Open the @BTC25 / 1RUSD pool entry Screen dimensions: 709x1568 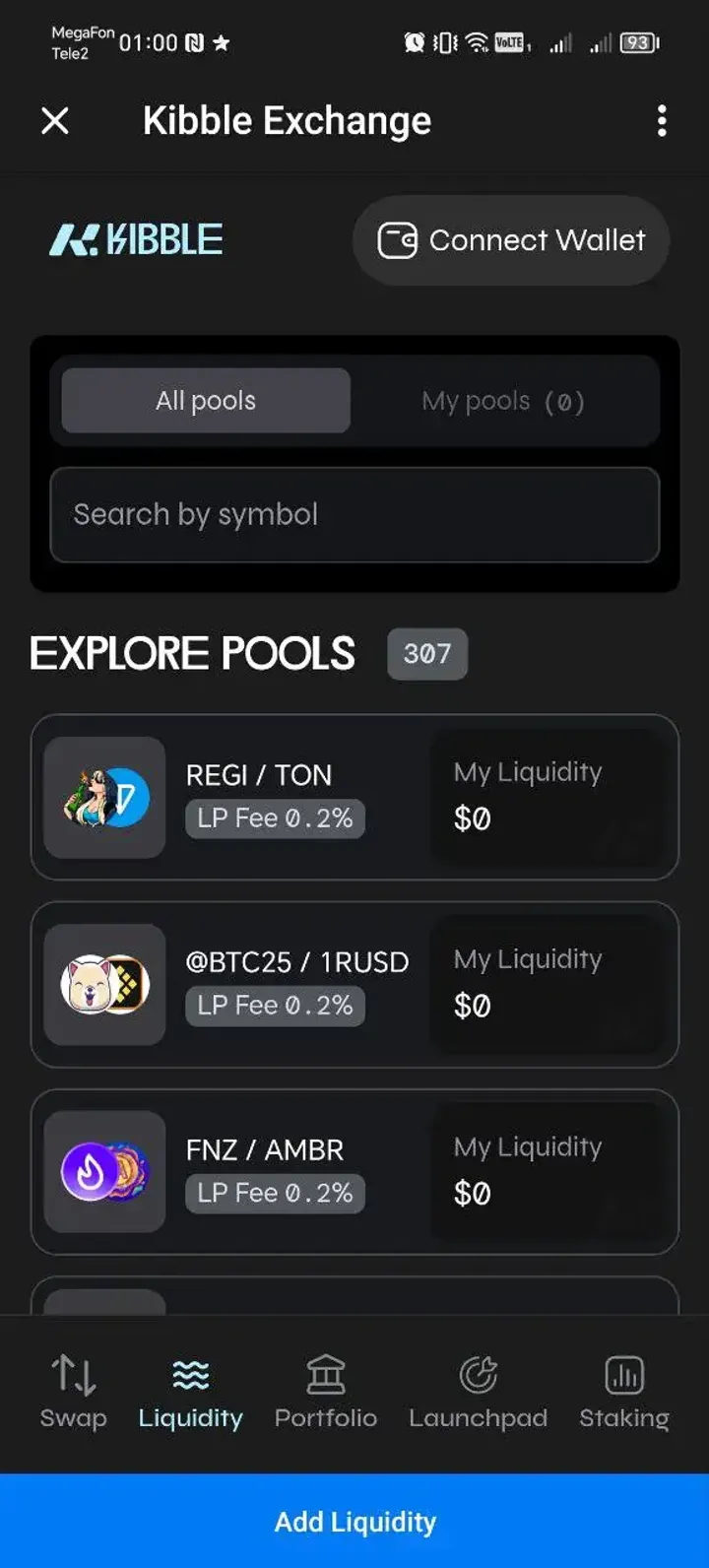[354, 984]
